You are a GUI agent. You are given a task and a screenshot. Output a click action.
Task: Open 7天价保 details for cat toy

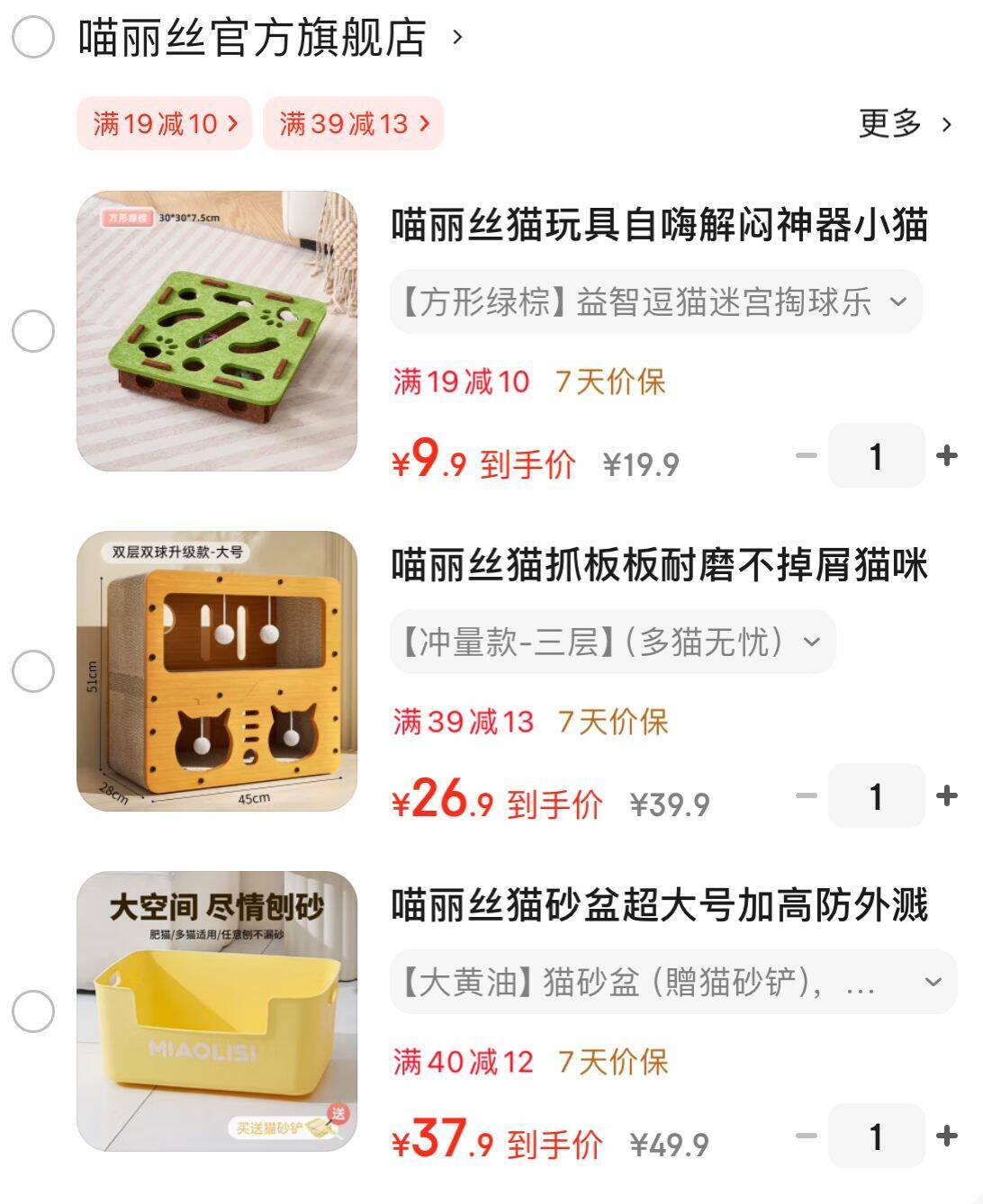point(609,382)
